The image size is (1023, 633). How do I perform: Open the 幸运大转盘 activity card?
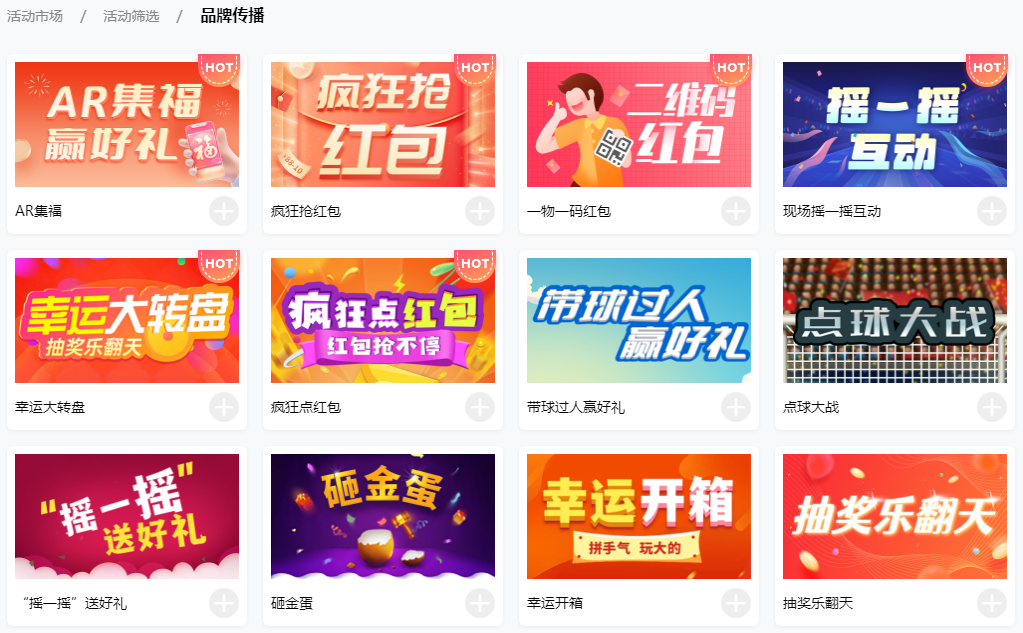point(126,321)
